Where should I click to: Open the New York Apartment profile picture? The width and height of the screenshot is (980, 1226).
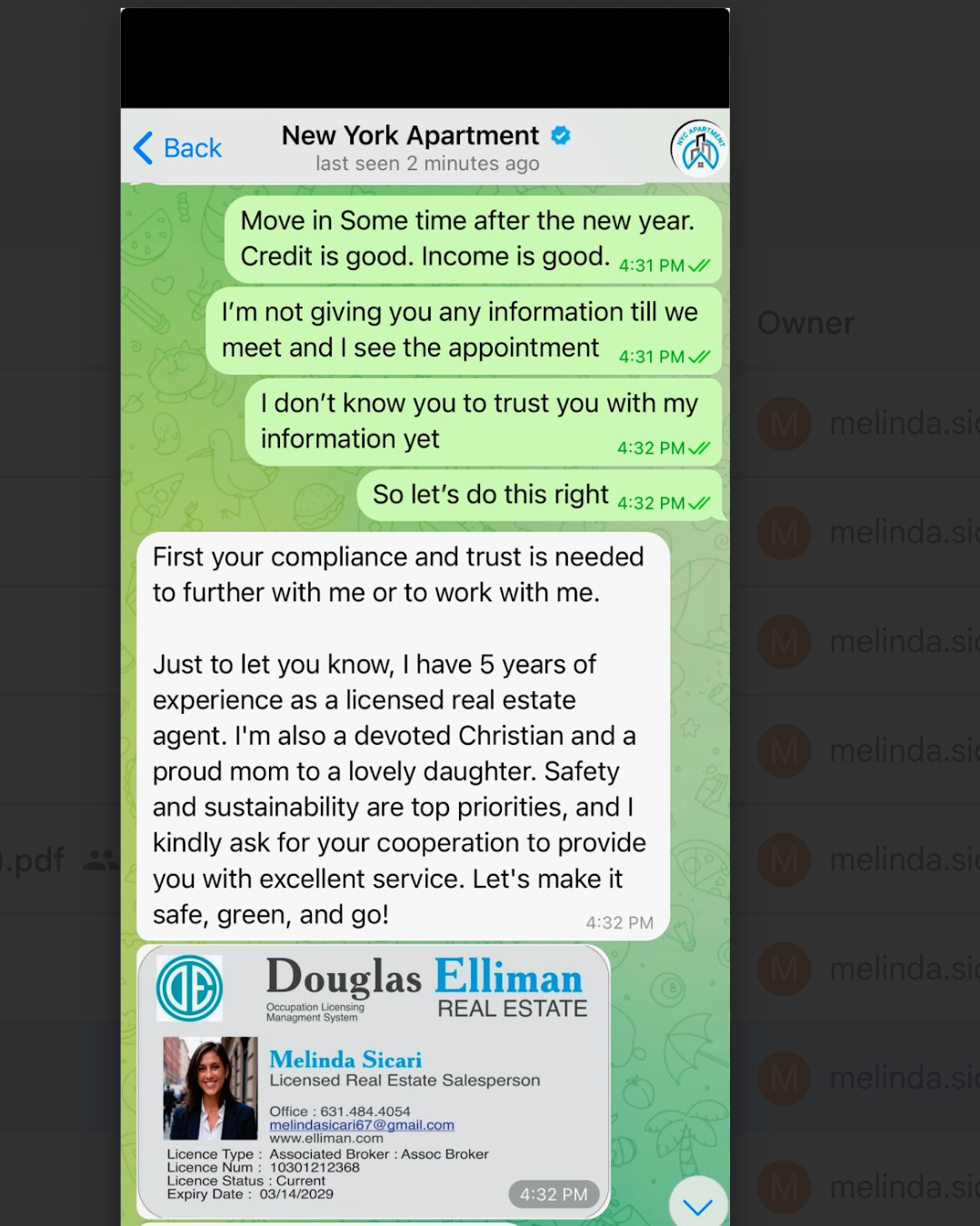coord(698,148)
